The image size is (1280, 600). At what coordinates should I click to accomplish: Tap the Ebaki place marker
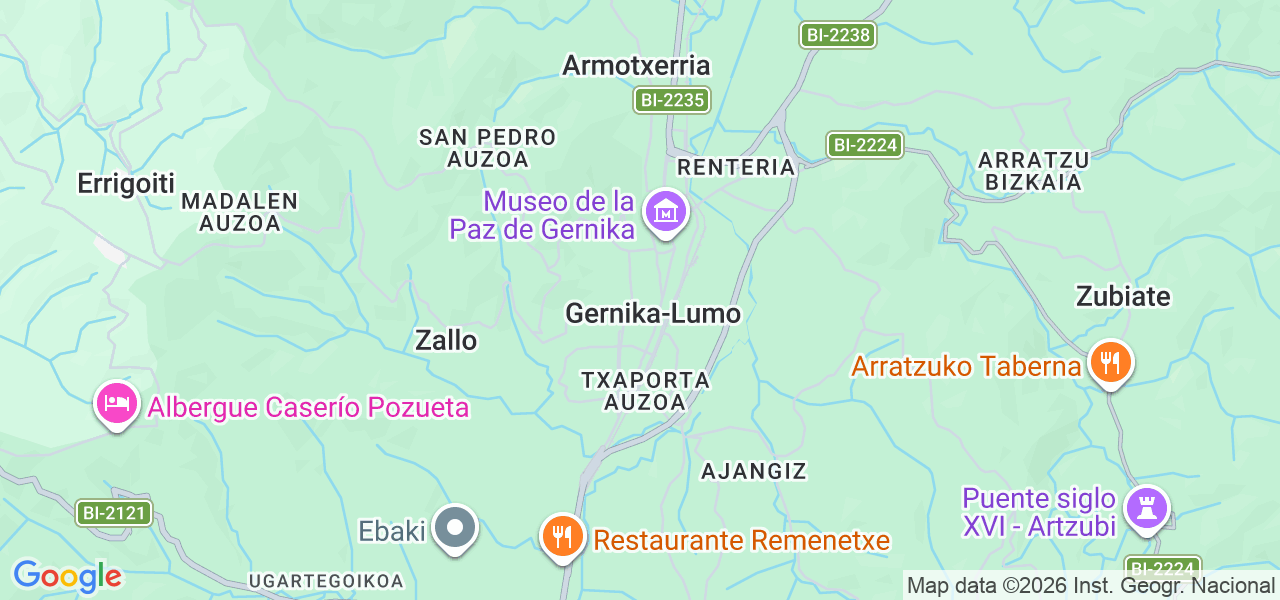click(457, 528)
